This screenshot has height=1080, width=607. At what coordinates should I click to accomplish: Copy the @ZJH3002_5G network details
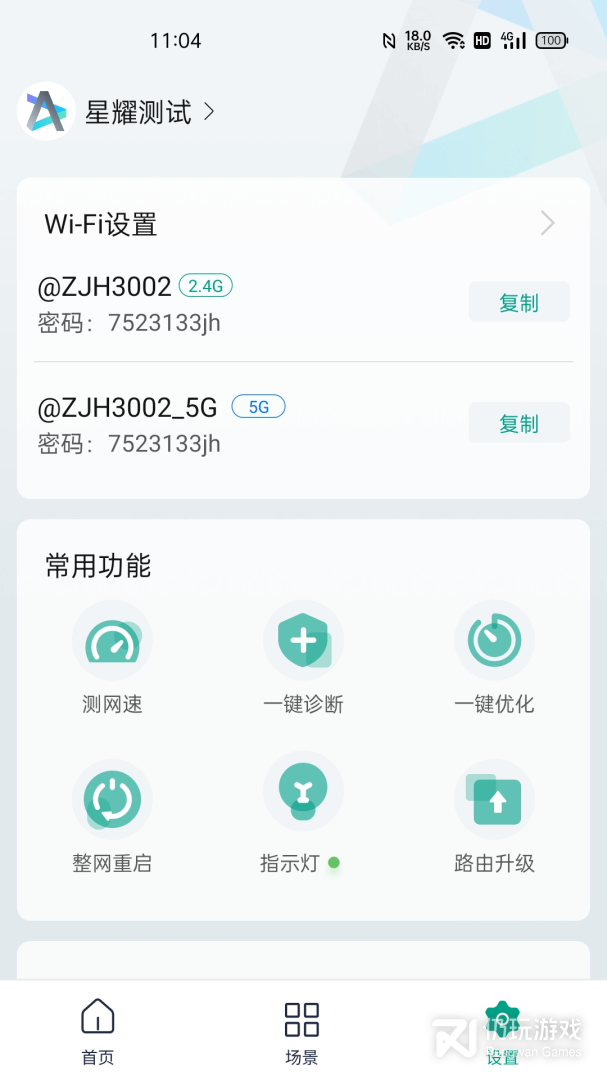pyautogui.click(x=519, y=423)
